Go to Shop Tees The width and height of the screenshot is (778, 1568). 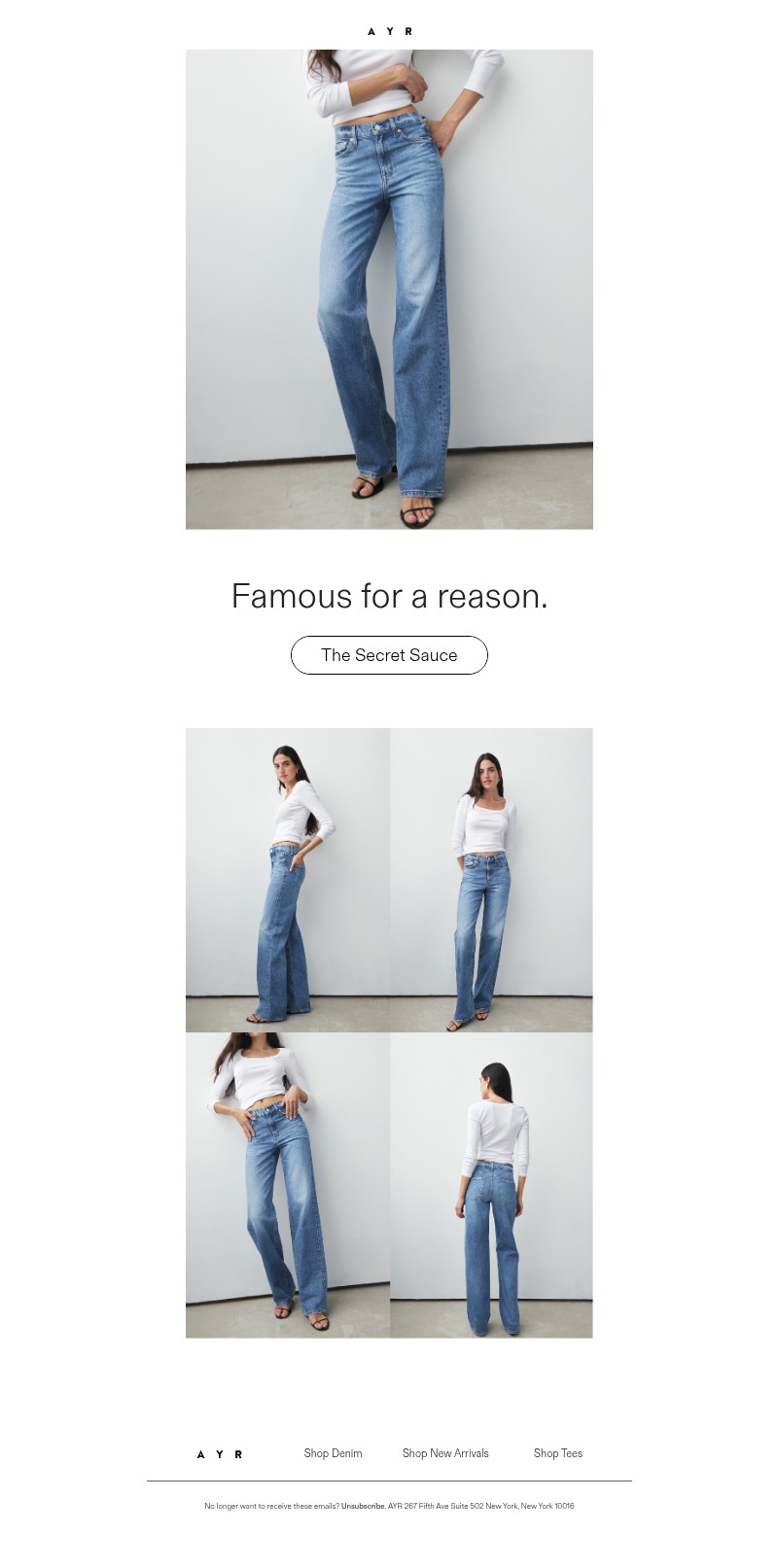(x=558, y=1453)
